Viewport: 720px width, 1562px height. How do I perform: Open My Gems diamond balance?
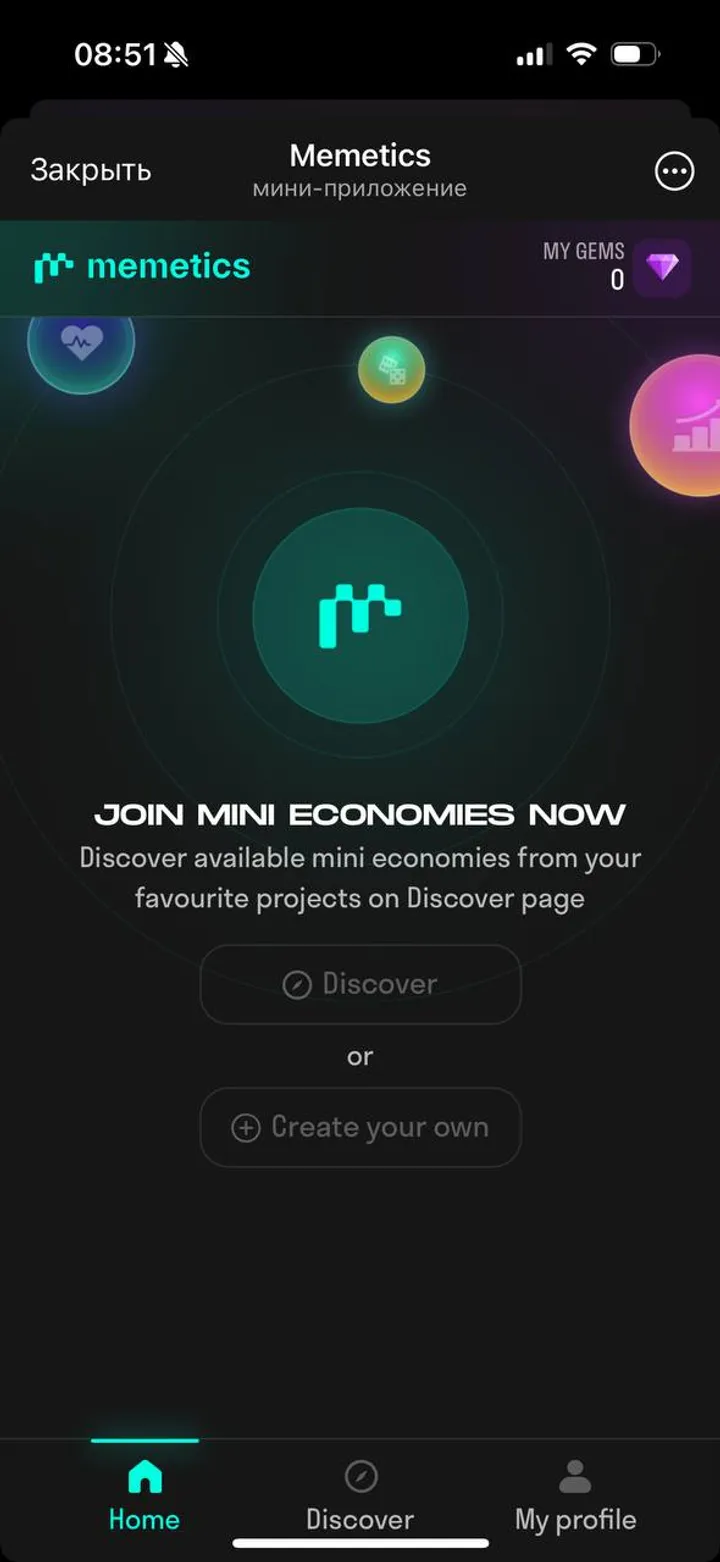click(661, 267)
